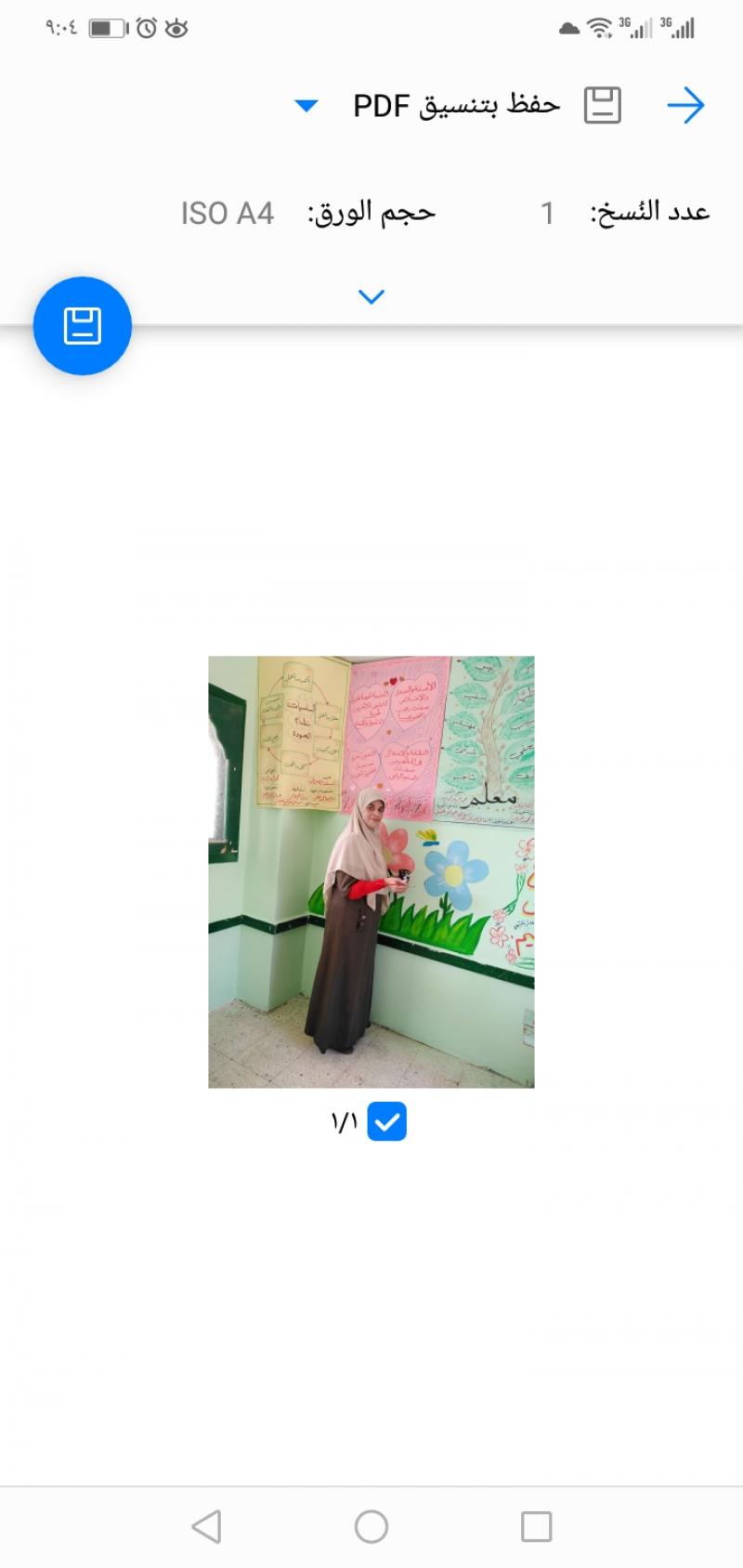
Task: Open the page 1 photo preview
Action: coord(371,871)
